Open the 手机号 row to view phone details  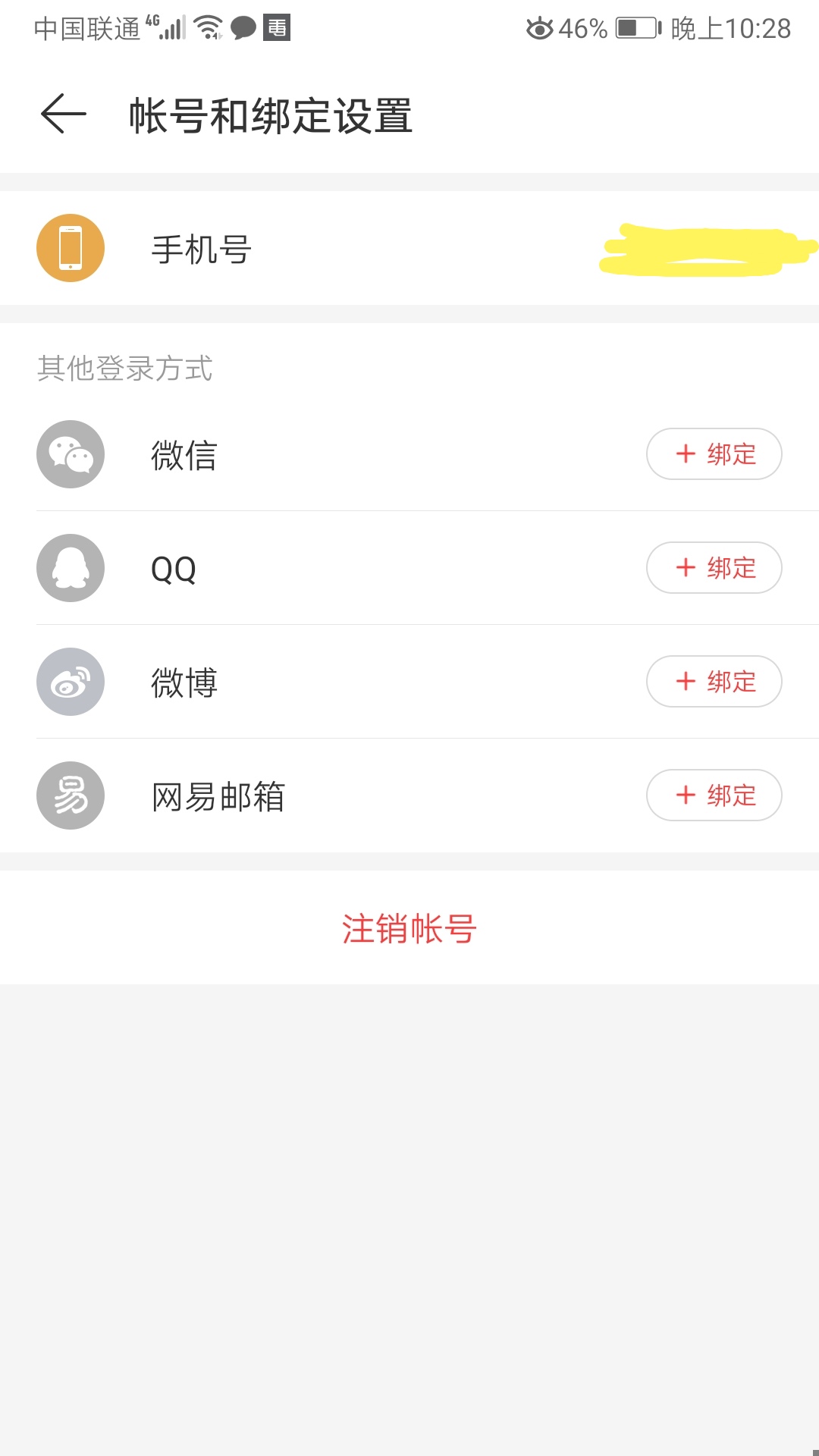pyautogui.click(x=303, y=248)
